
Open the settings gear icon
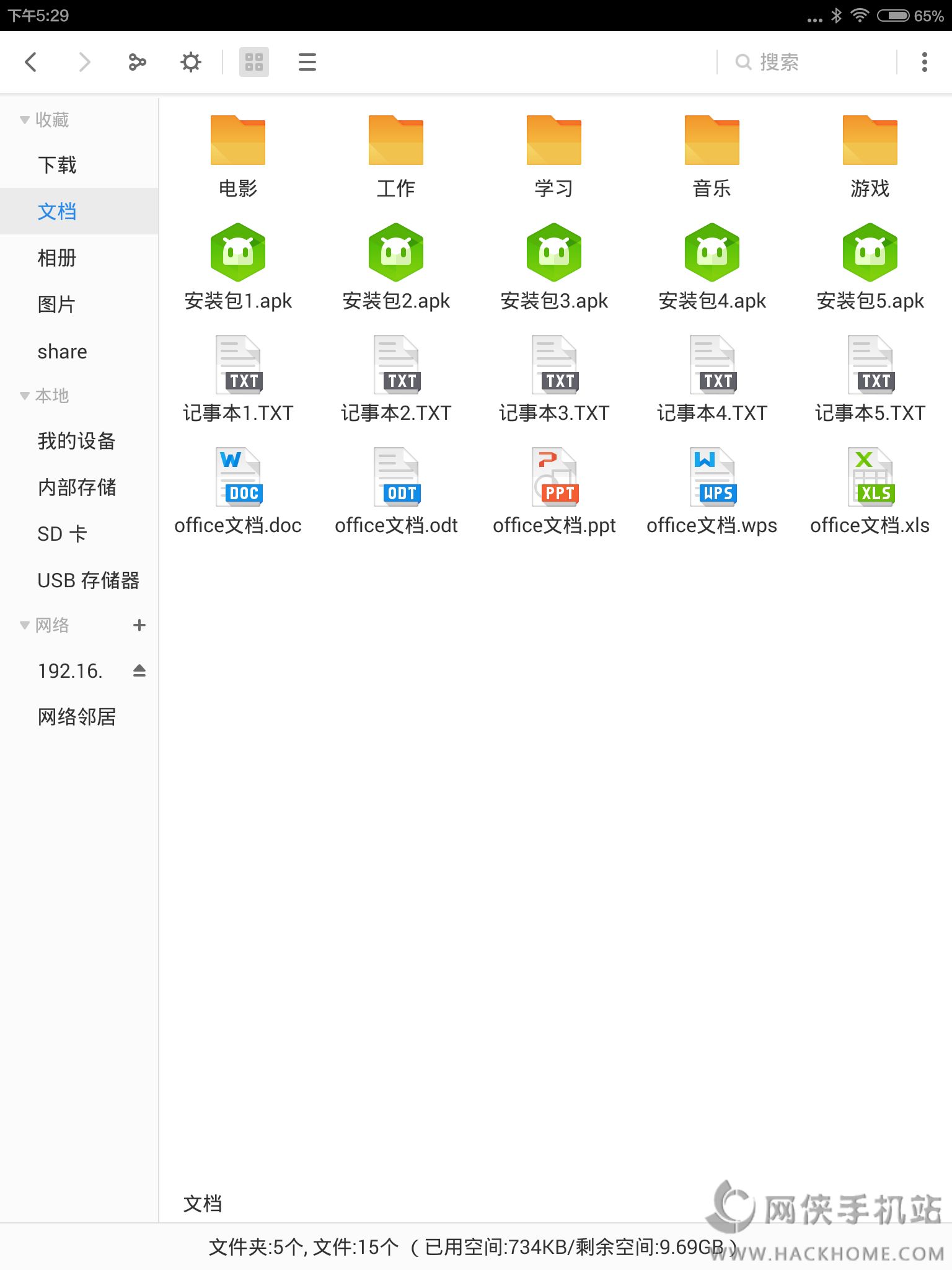coord(191,62)
